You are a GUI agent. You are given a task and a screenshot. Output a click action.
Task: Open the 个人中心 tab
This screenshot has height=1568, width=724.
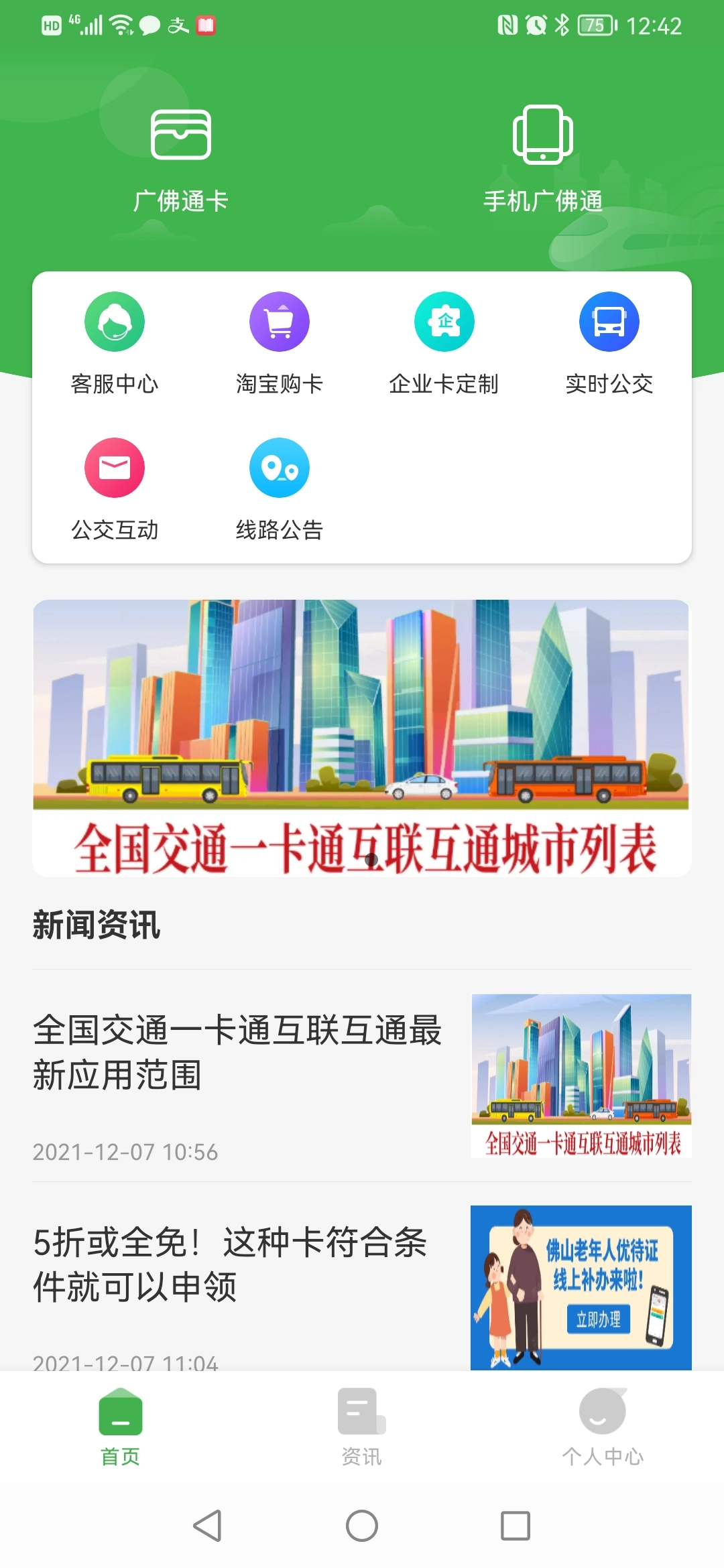pos(602,1434)
